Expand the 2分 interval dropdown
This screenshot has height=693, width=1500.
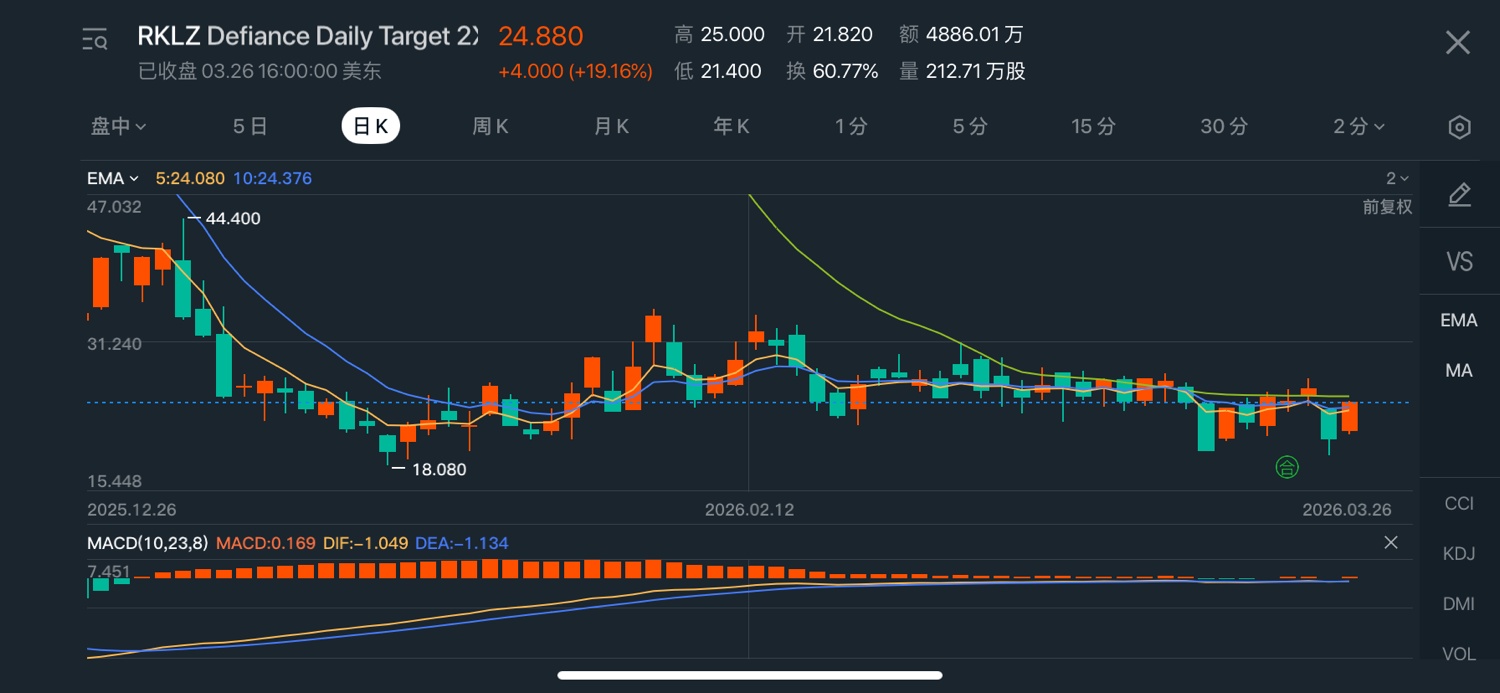click(1359, 126)
